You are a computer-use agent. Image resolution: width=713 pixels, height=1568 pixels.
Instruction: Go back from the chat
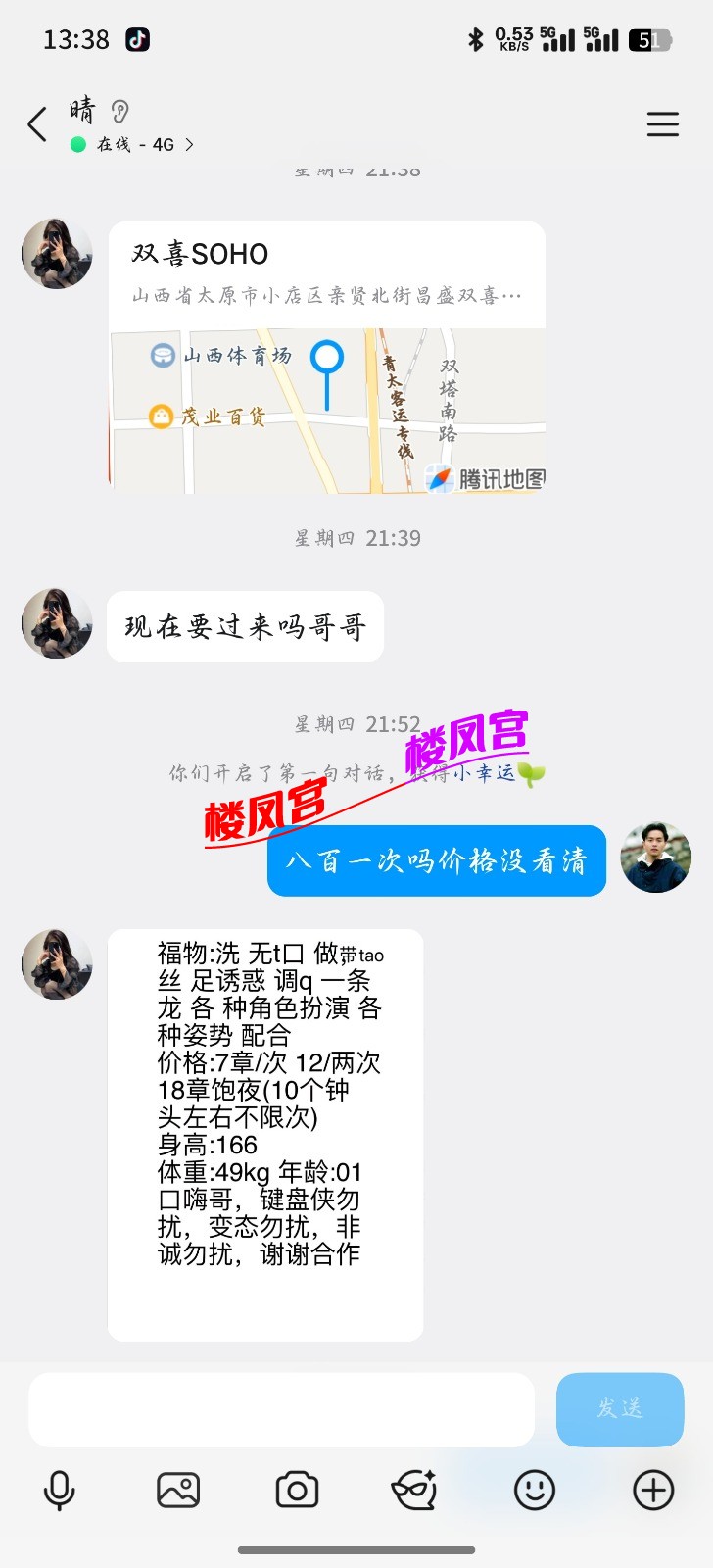[x=37, y=124]
